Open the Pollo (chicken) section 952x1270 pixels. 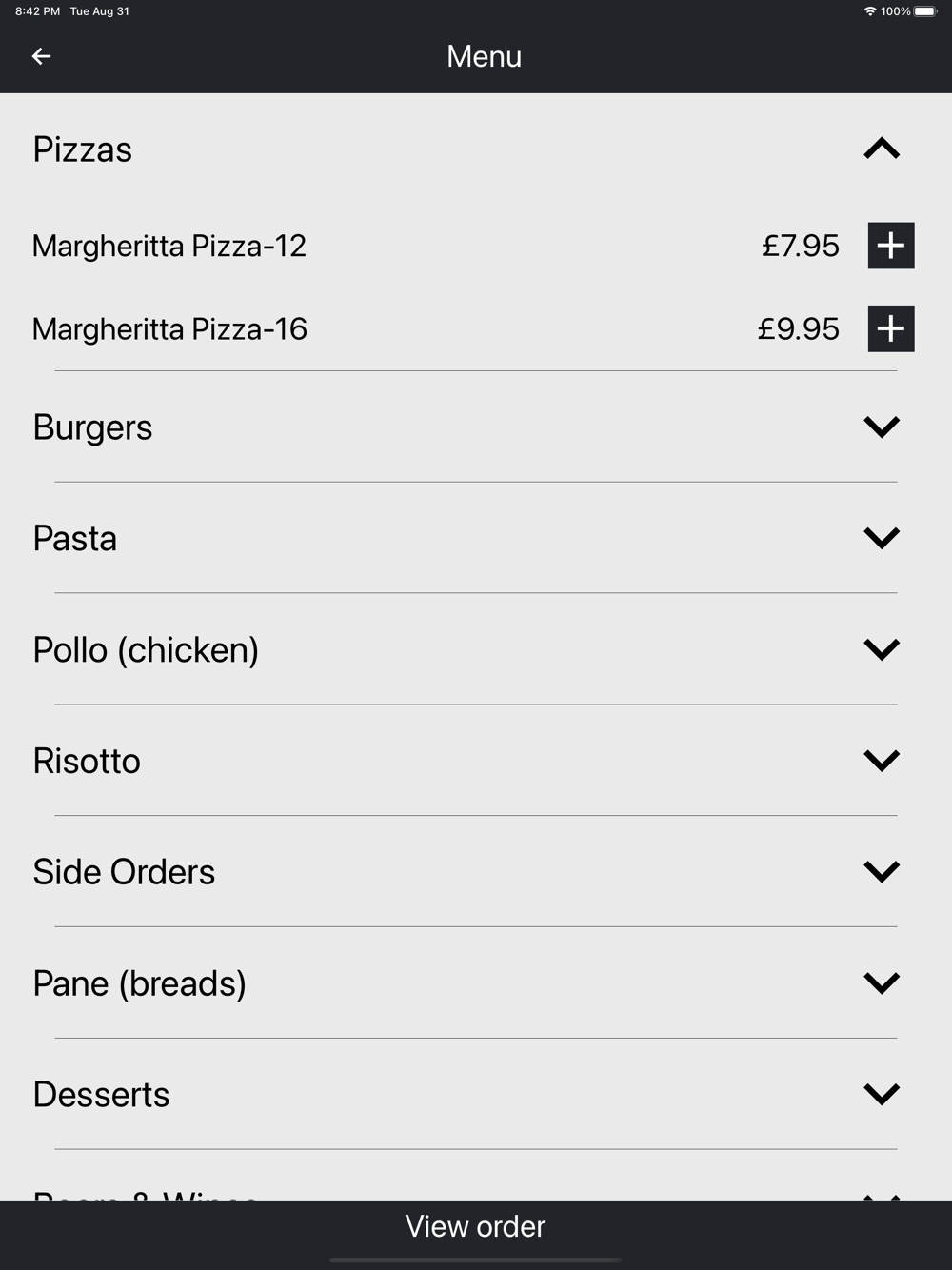click(x=881, y=649)
